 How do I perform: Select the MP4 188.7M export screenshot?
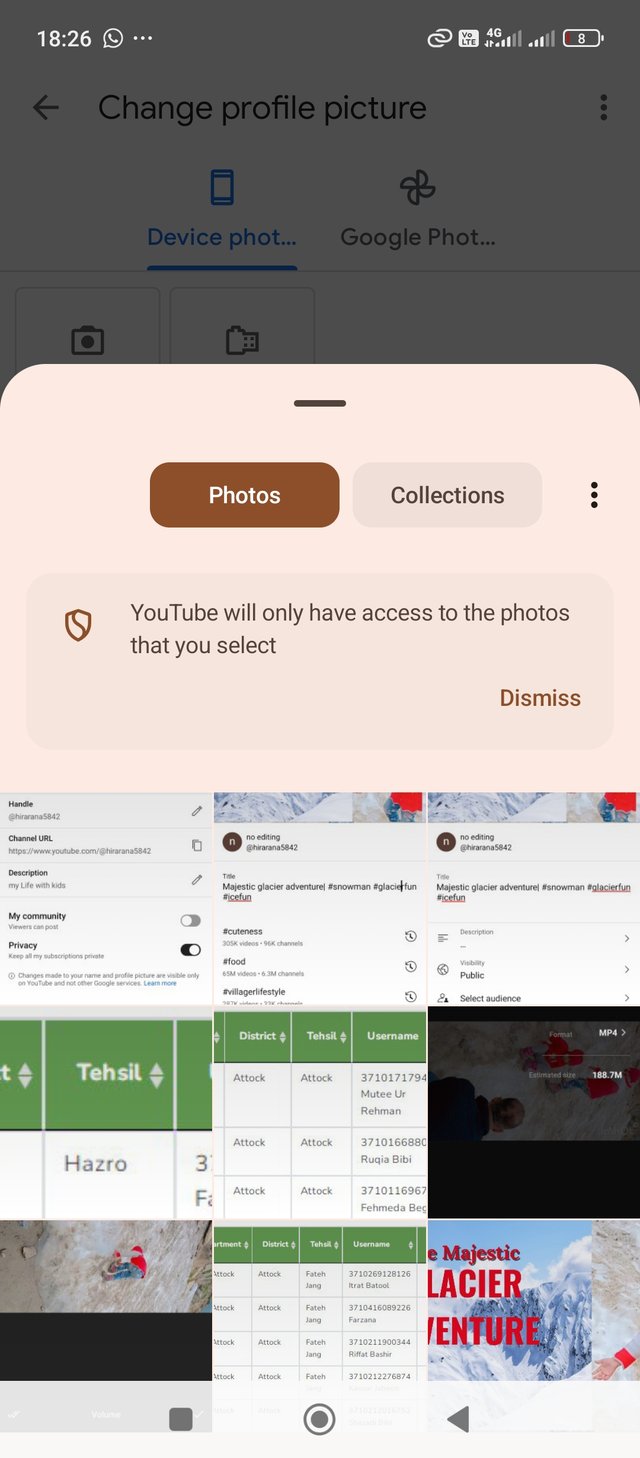point(533,1113)
